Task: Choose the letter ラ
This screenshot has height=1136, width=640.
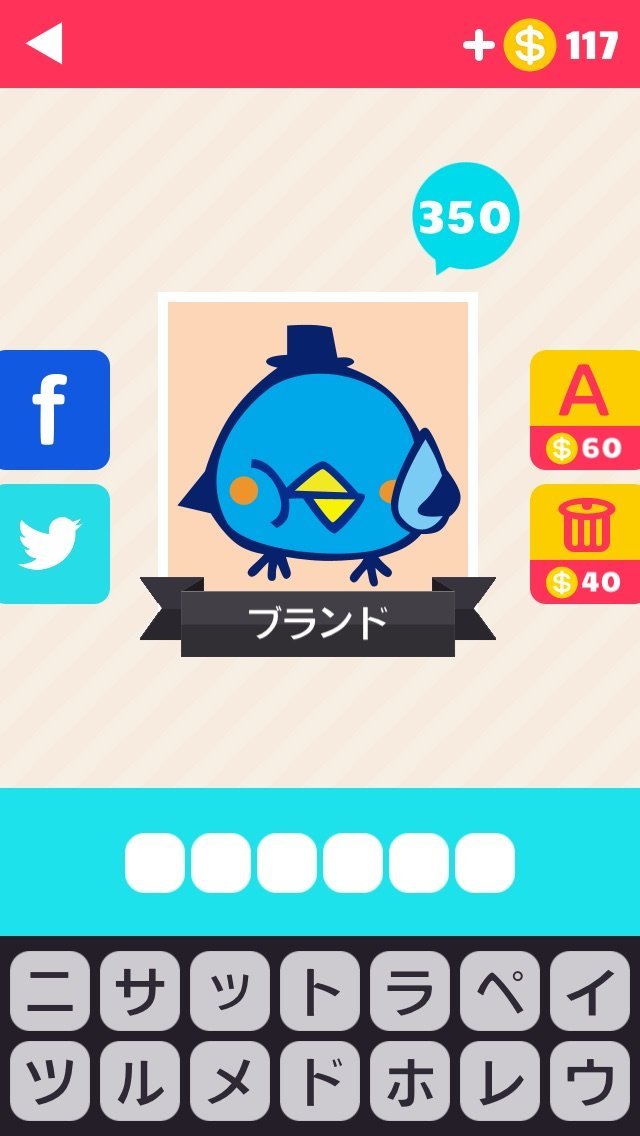Action: tap(410, 991)
